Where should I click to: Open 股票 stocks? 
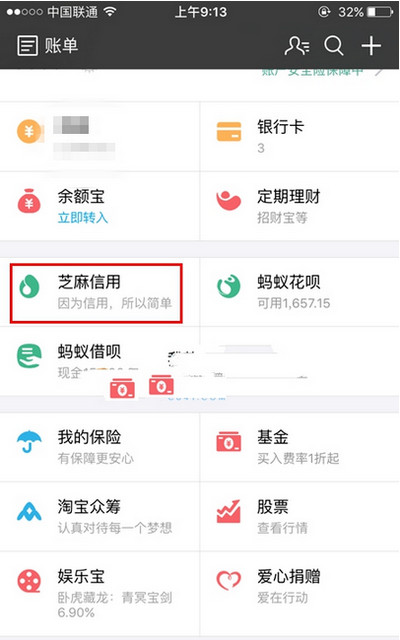300,516
